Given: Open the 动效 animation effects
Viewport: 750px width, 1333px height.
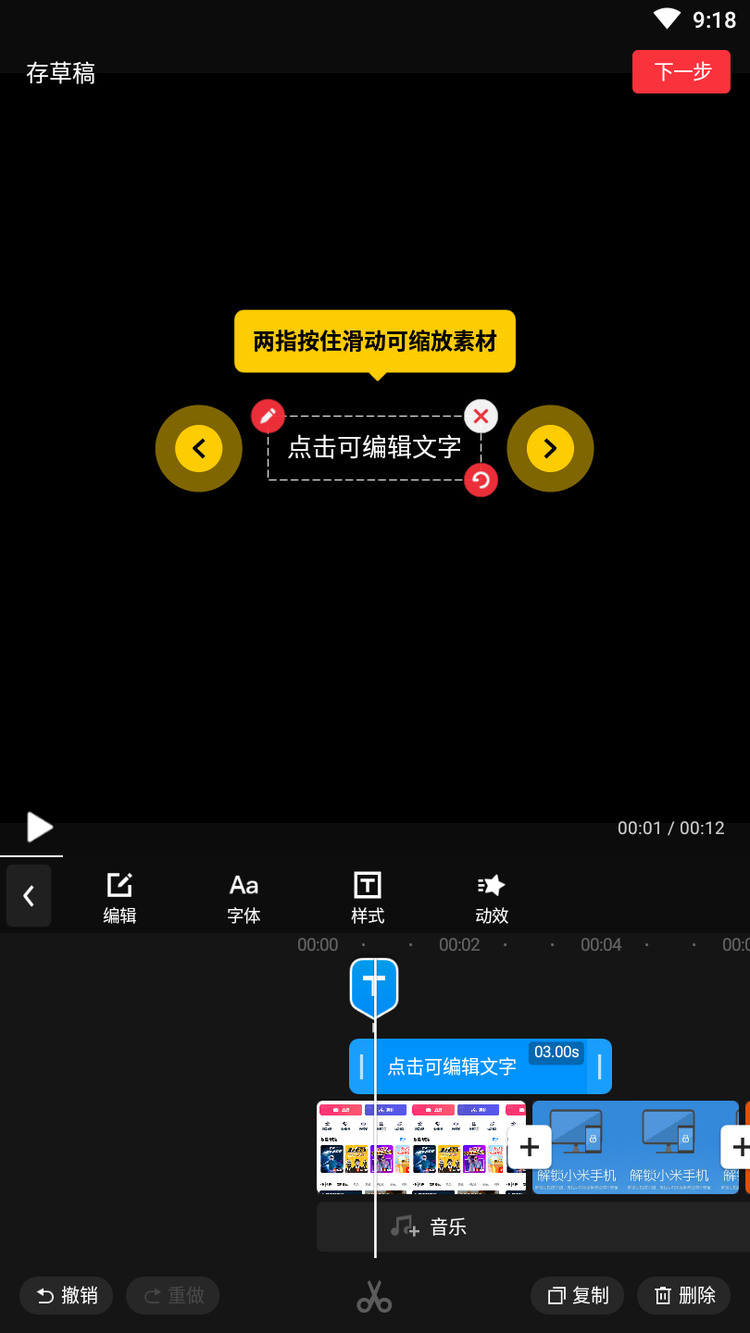Looking at the screenshot, I should pyautogui.click(x=492, y=897).
